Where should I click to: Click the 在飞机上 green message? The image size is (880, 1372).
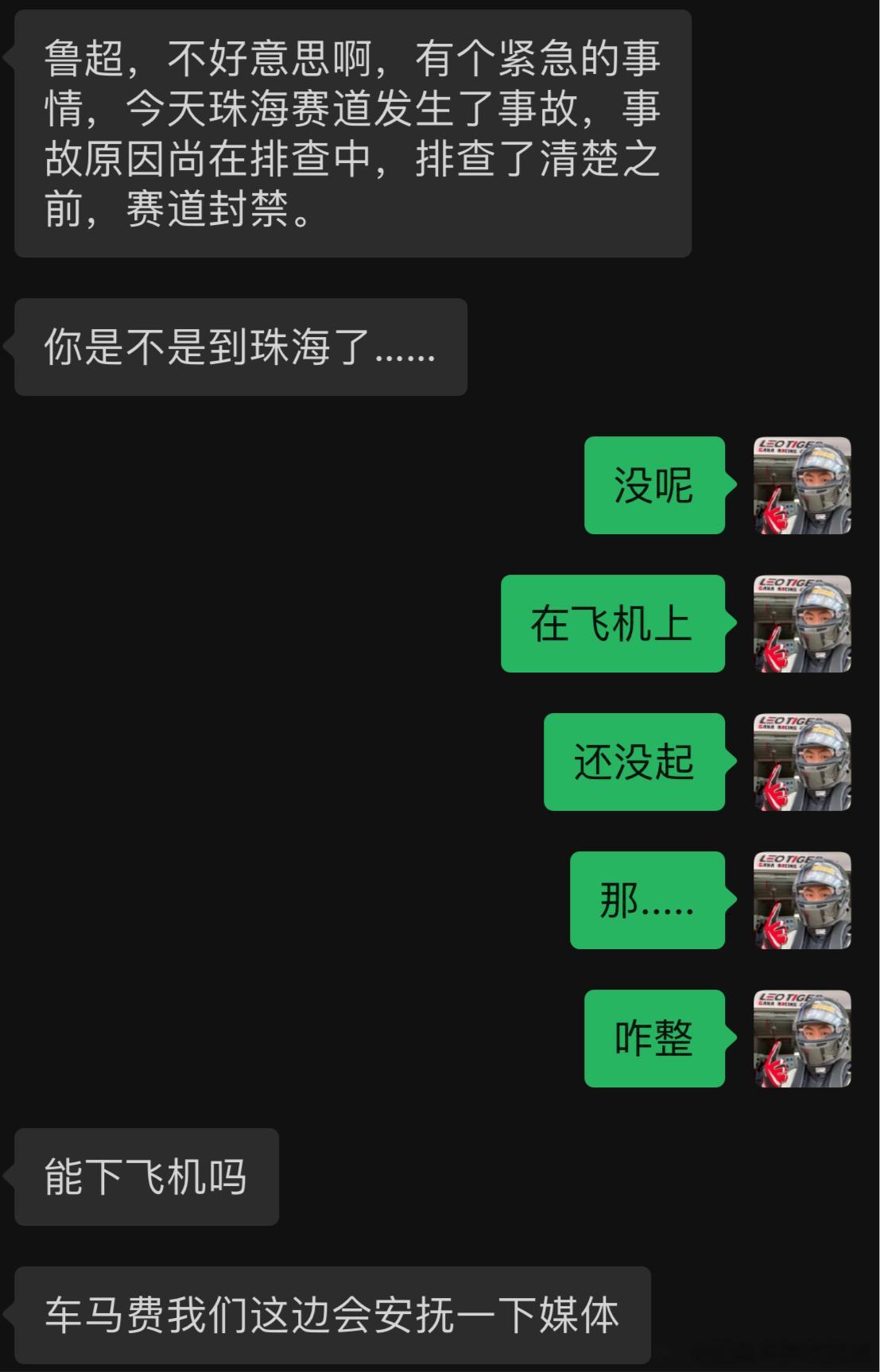coord(612,624)
